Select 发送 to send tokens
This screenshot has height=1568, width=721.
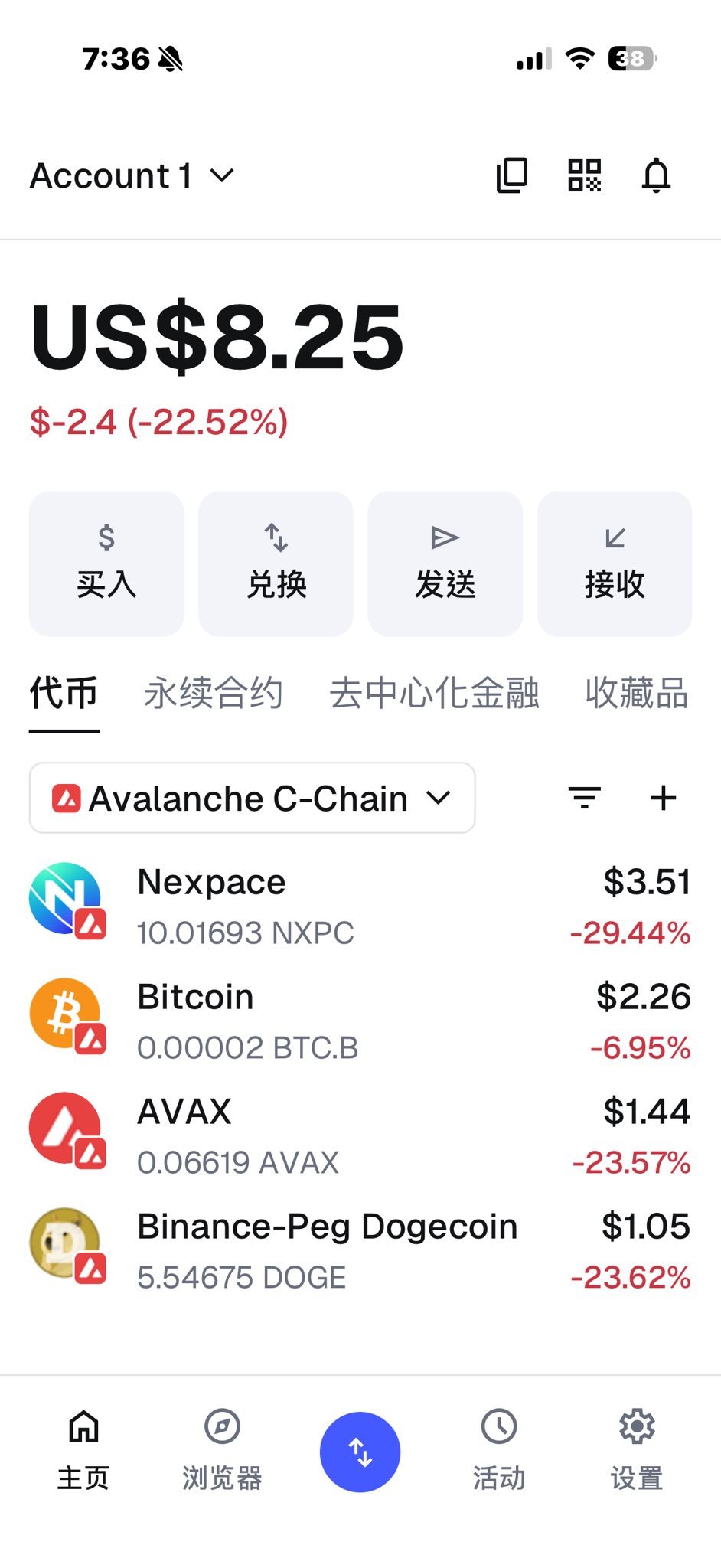click(445, 563)
